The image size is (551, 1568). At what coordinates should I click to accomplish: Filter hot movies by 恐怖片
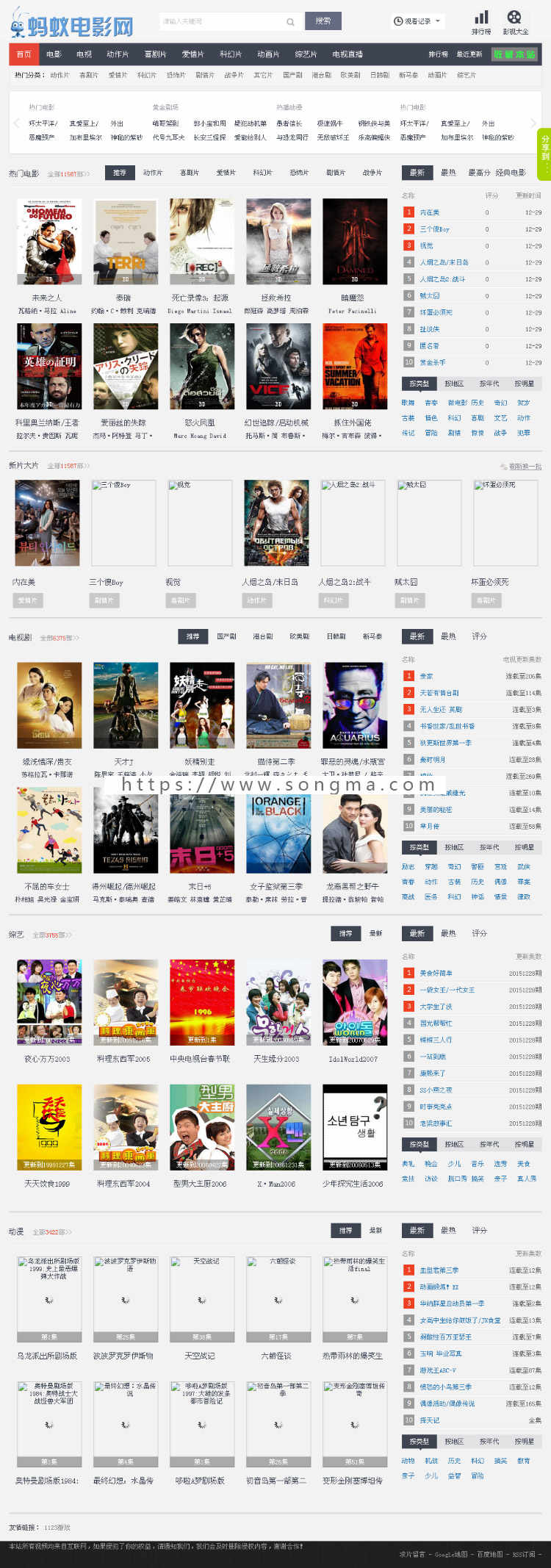[299, 173]
